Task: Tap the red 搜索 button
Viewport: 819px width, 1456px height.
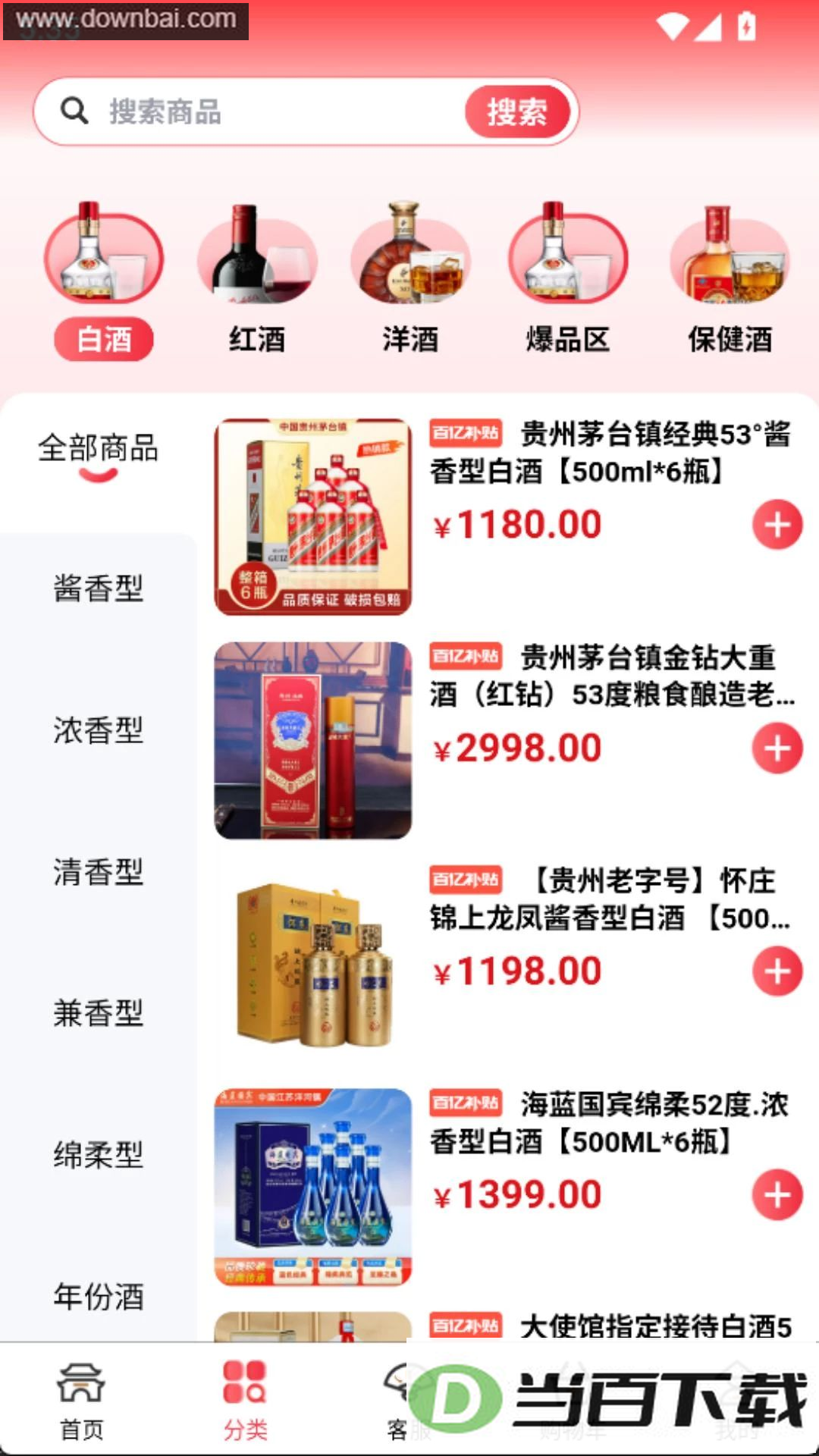Action: (x=517, y=111)
